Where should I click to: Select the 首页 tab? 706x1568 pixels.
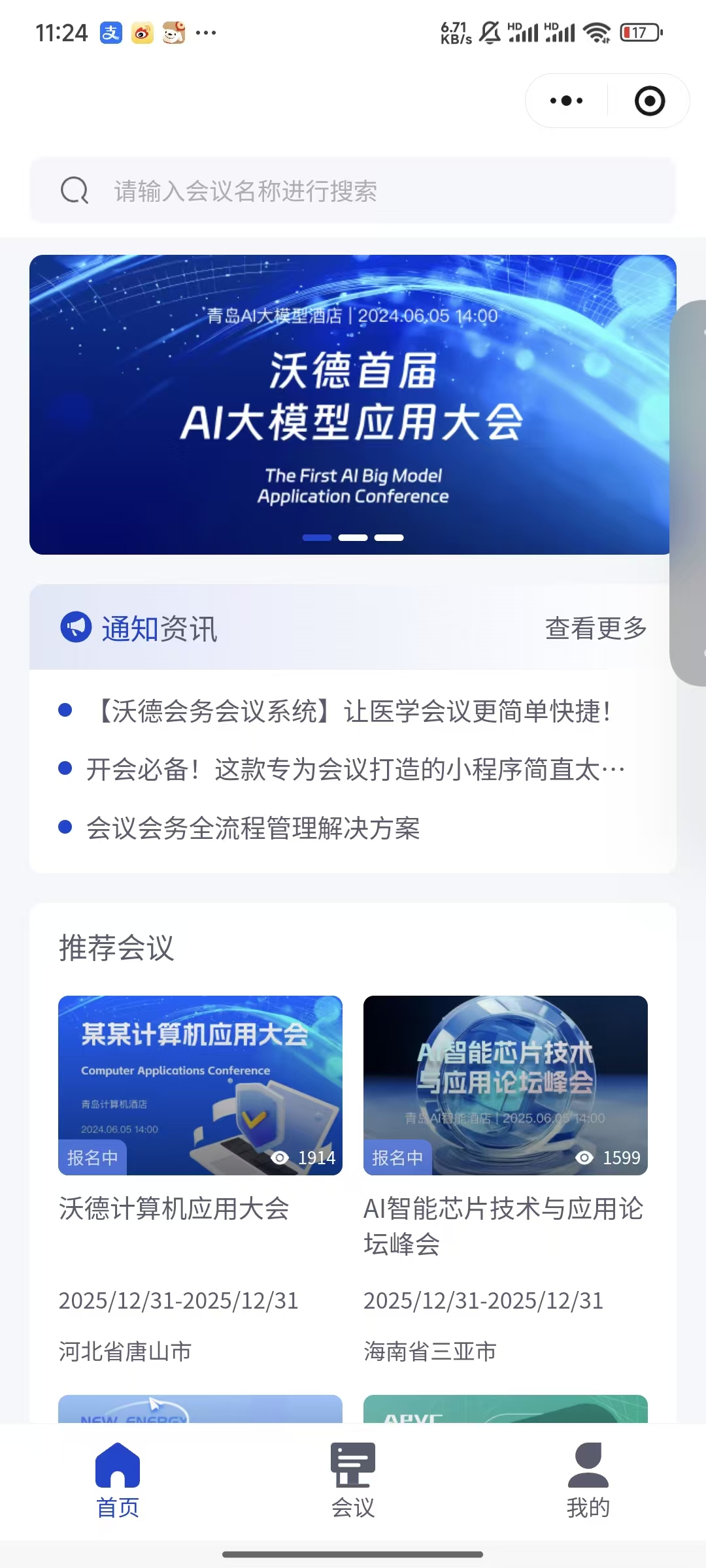click(x=118, y=1480)
